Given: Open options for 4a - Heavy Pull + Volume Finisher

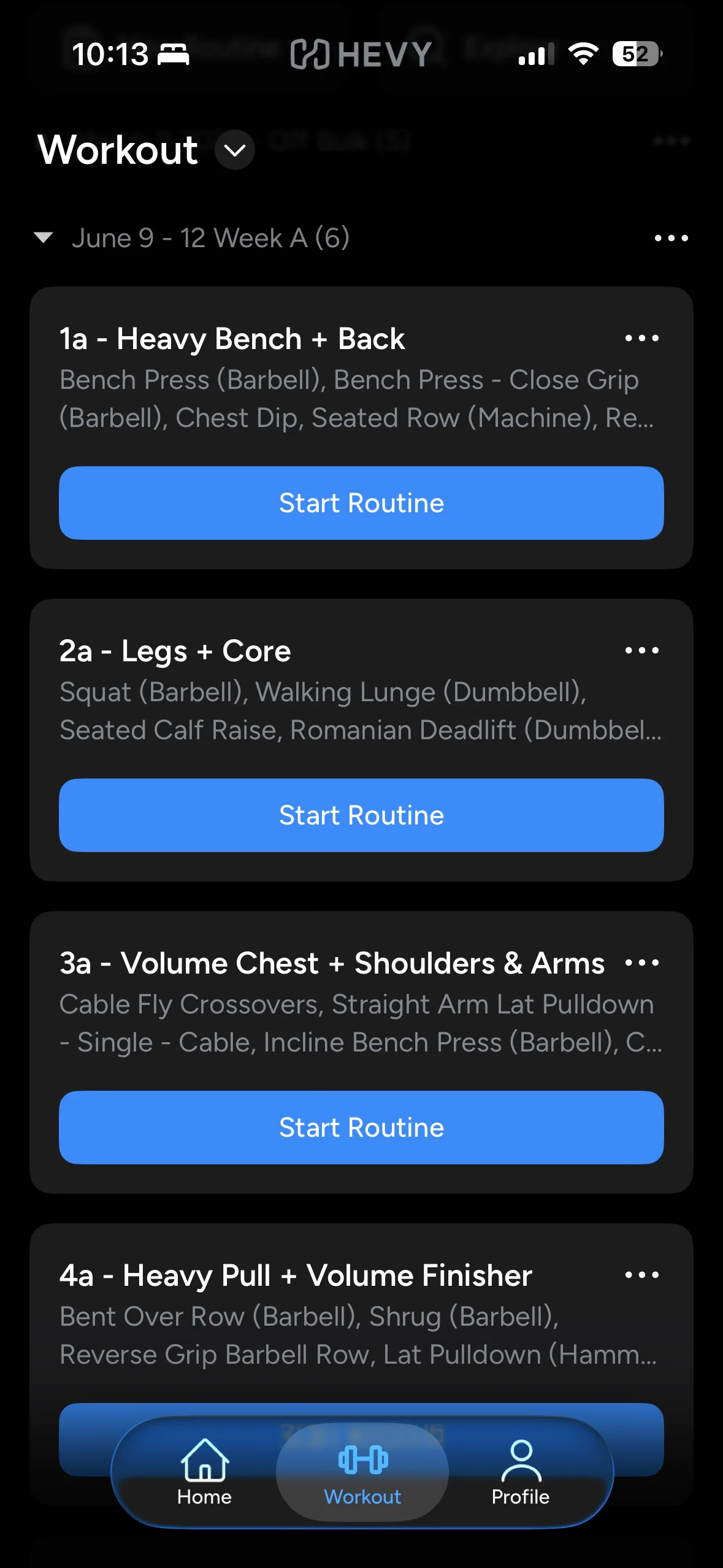Looking at the screenshot, I should point(641,1275).
